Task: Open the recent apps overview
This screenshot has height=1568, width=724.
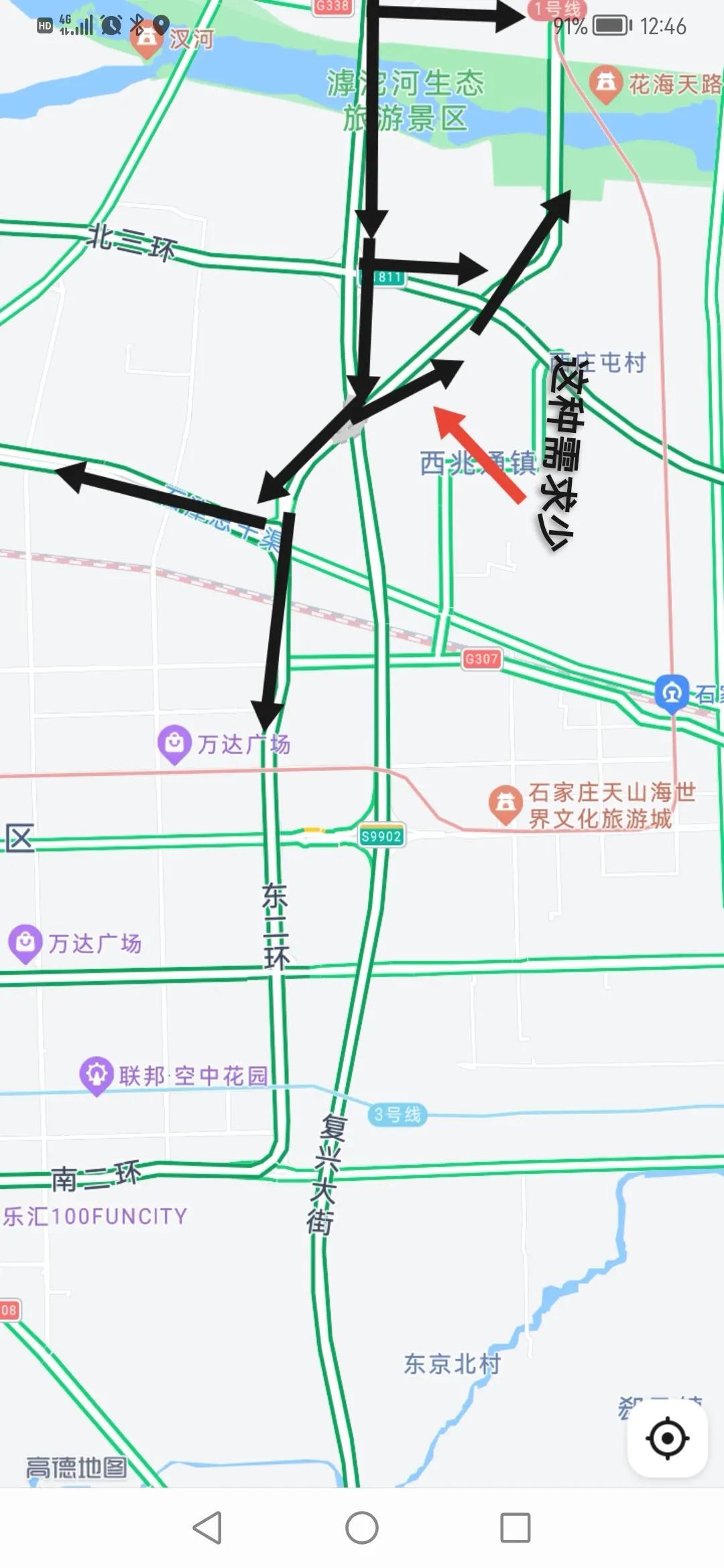Action: (x=516, y=1528)
